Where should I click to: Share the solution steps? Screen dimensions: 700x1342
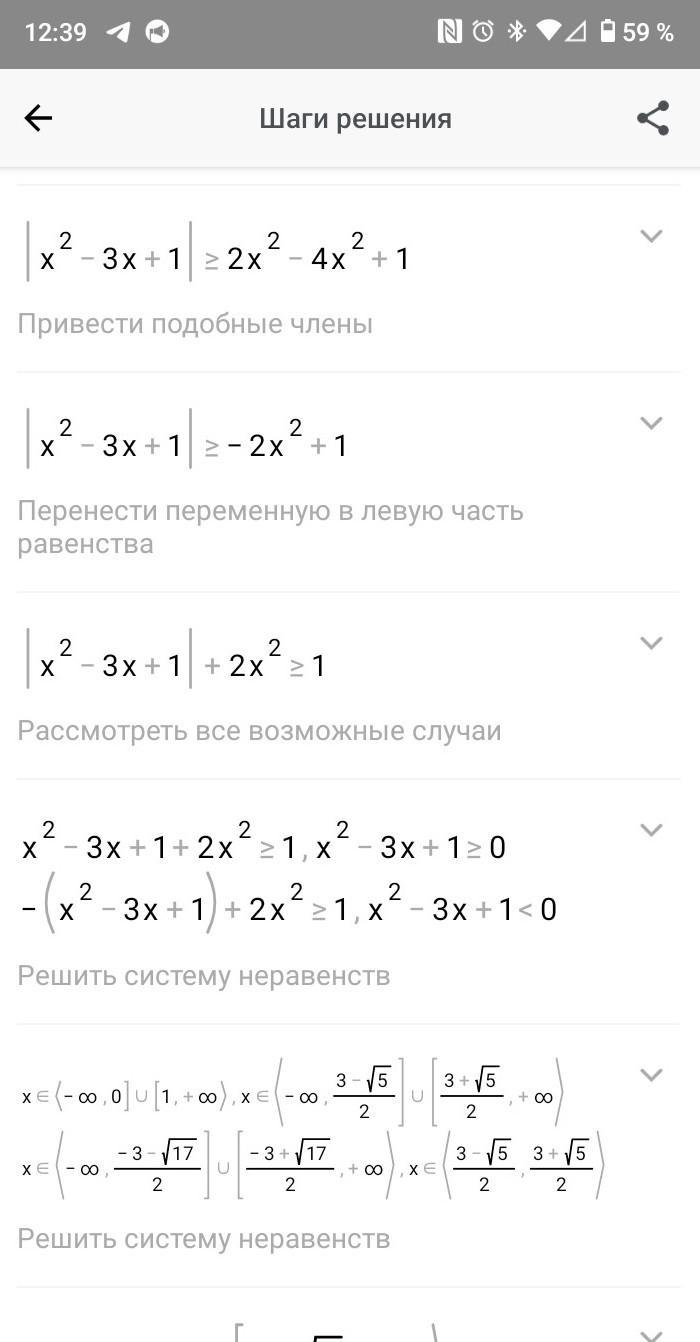click(653, 118)
